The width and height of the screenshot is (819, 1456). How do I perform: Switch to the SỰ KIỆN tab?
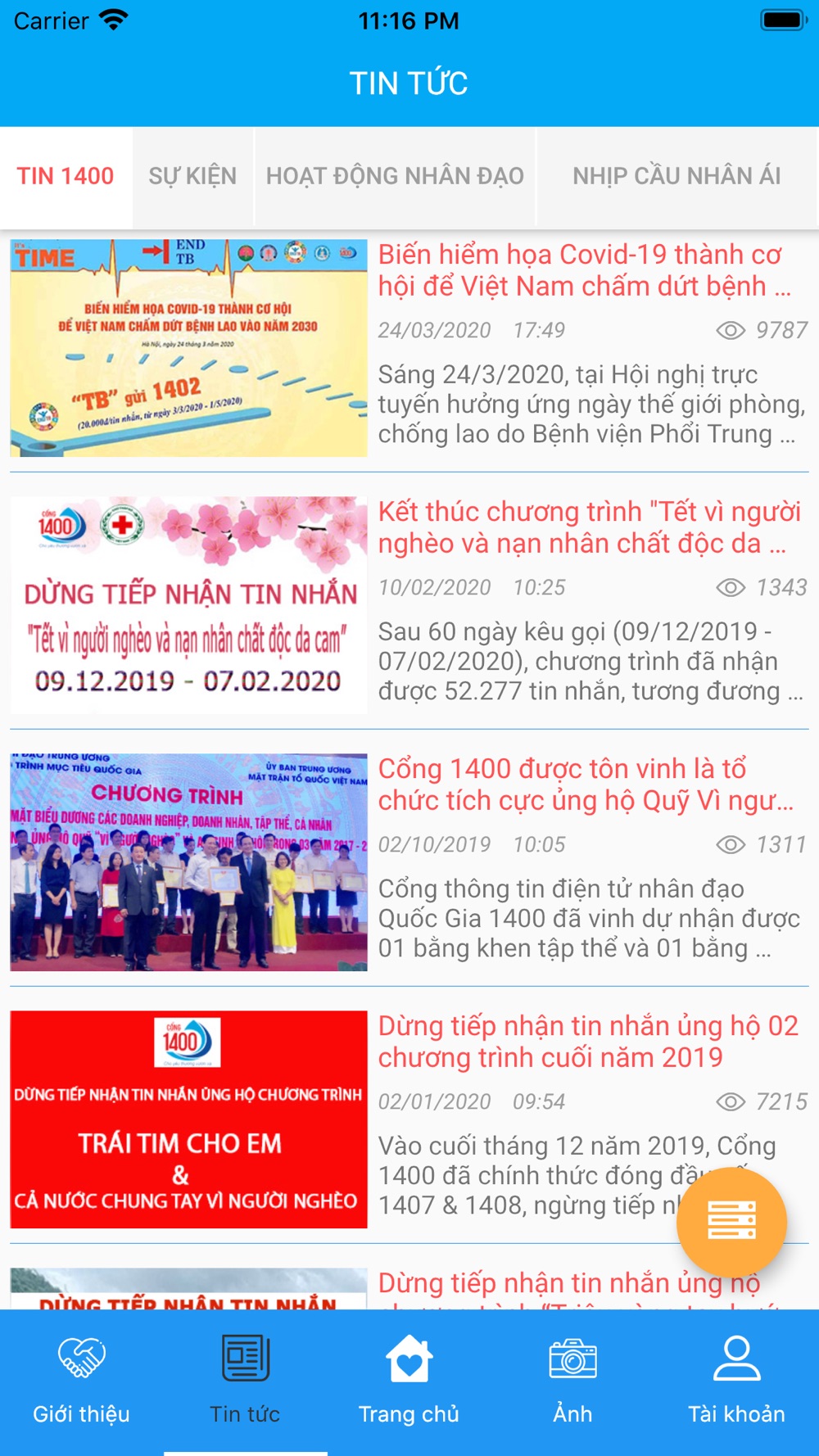click(192, 176)
